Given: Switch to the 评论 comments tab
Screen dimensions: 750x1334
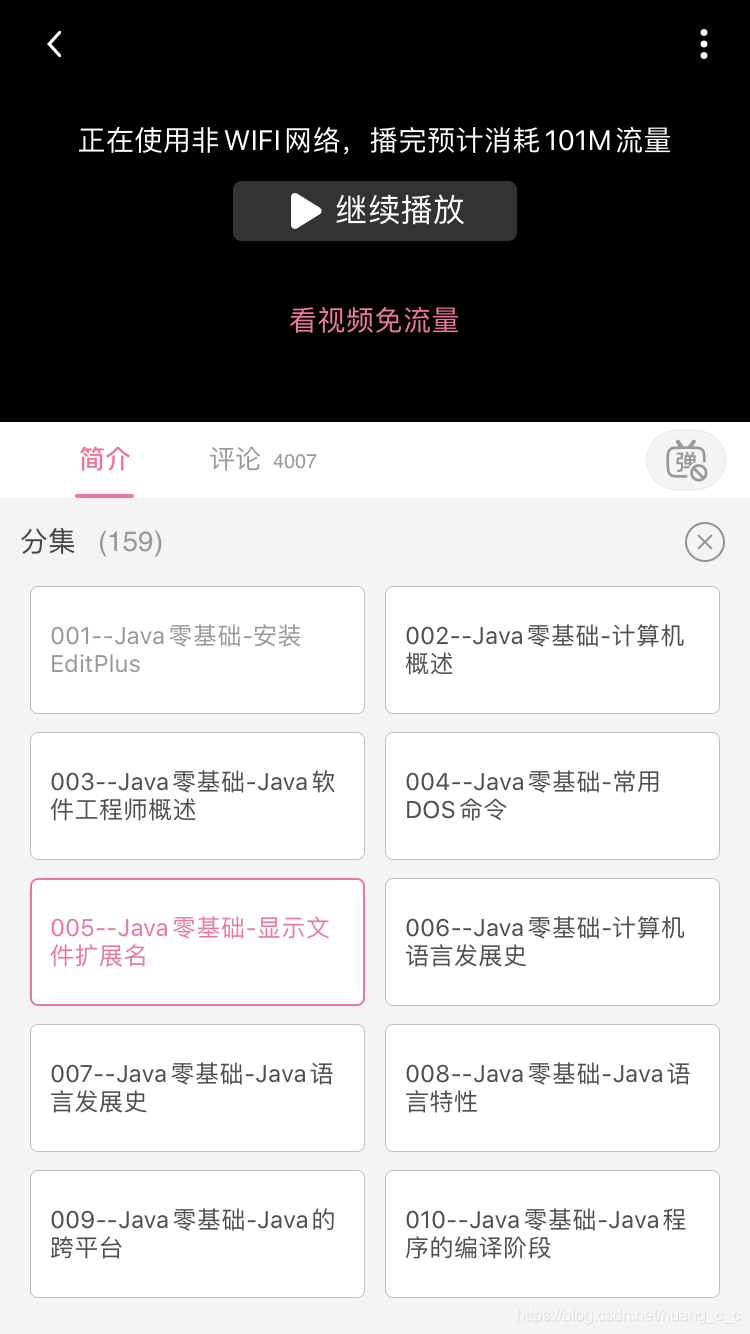Looking at the screenshot, I should coord(234,460).
